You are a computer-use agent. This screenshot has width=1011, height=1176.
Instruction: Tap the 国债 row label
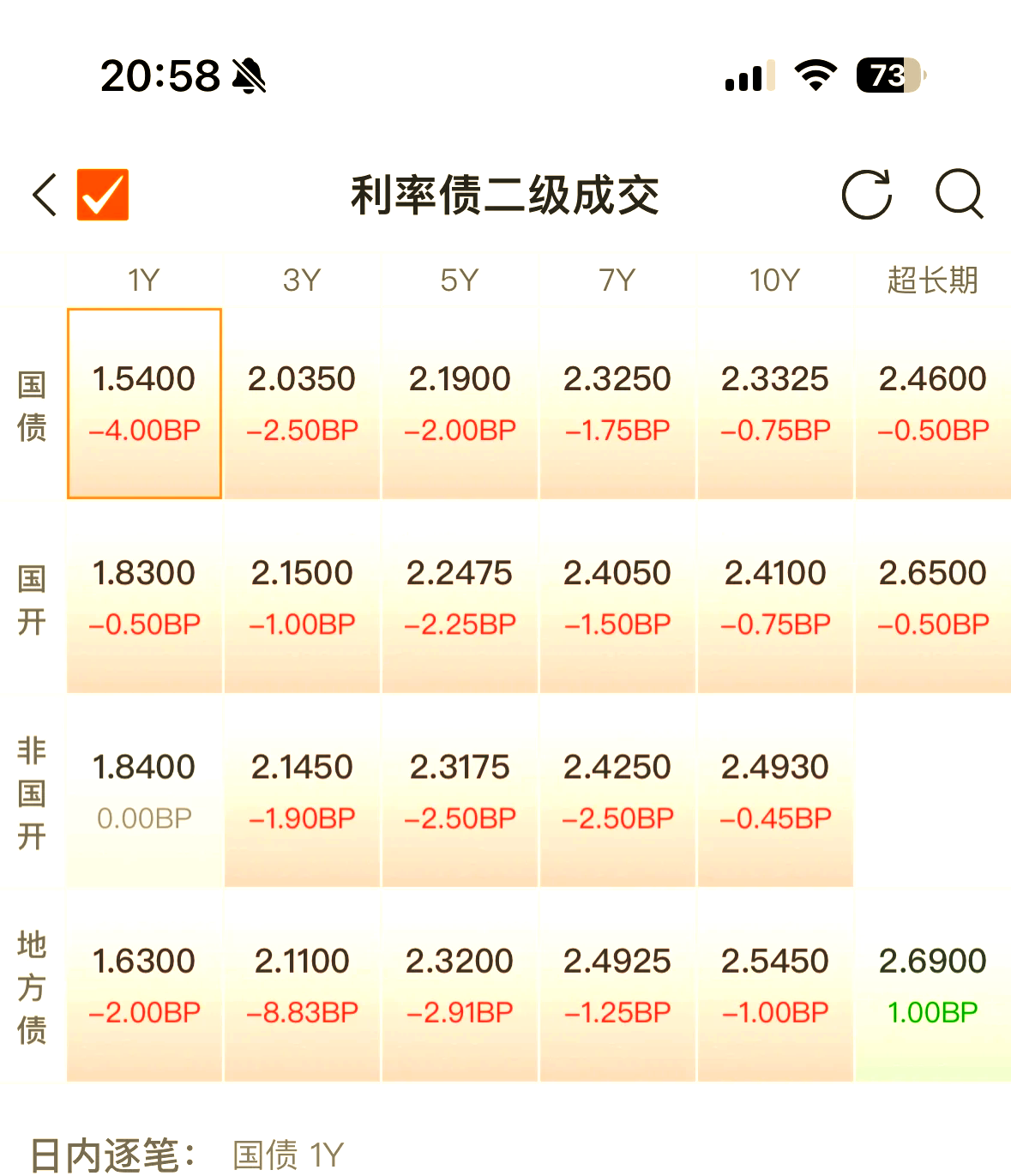coord(31,403)
